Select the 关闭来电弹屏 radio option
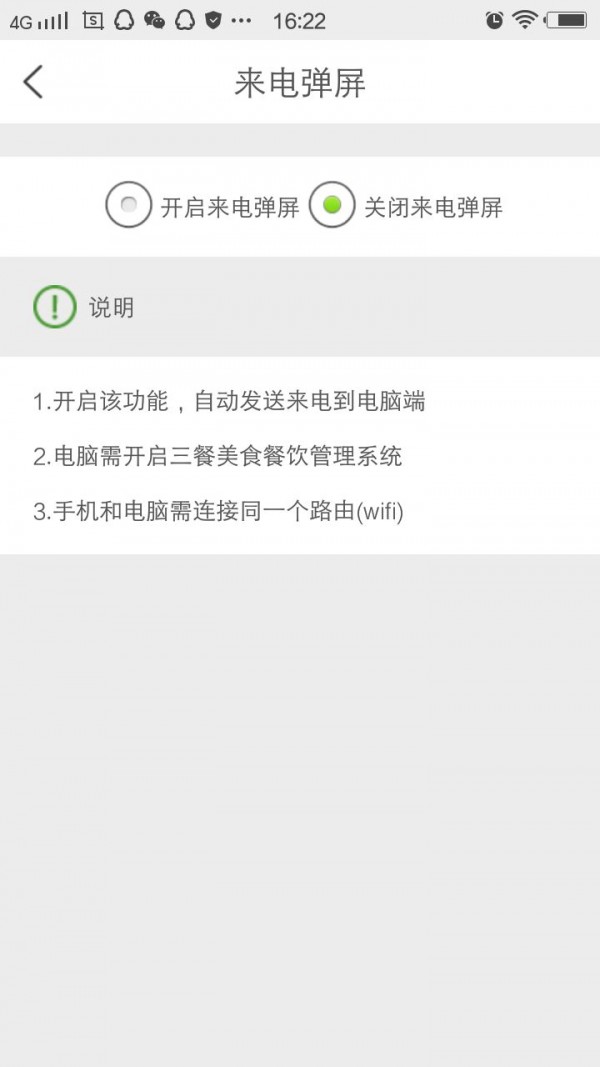 tap(332, 206)
